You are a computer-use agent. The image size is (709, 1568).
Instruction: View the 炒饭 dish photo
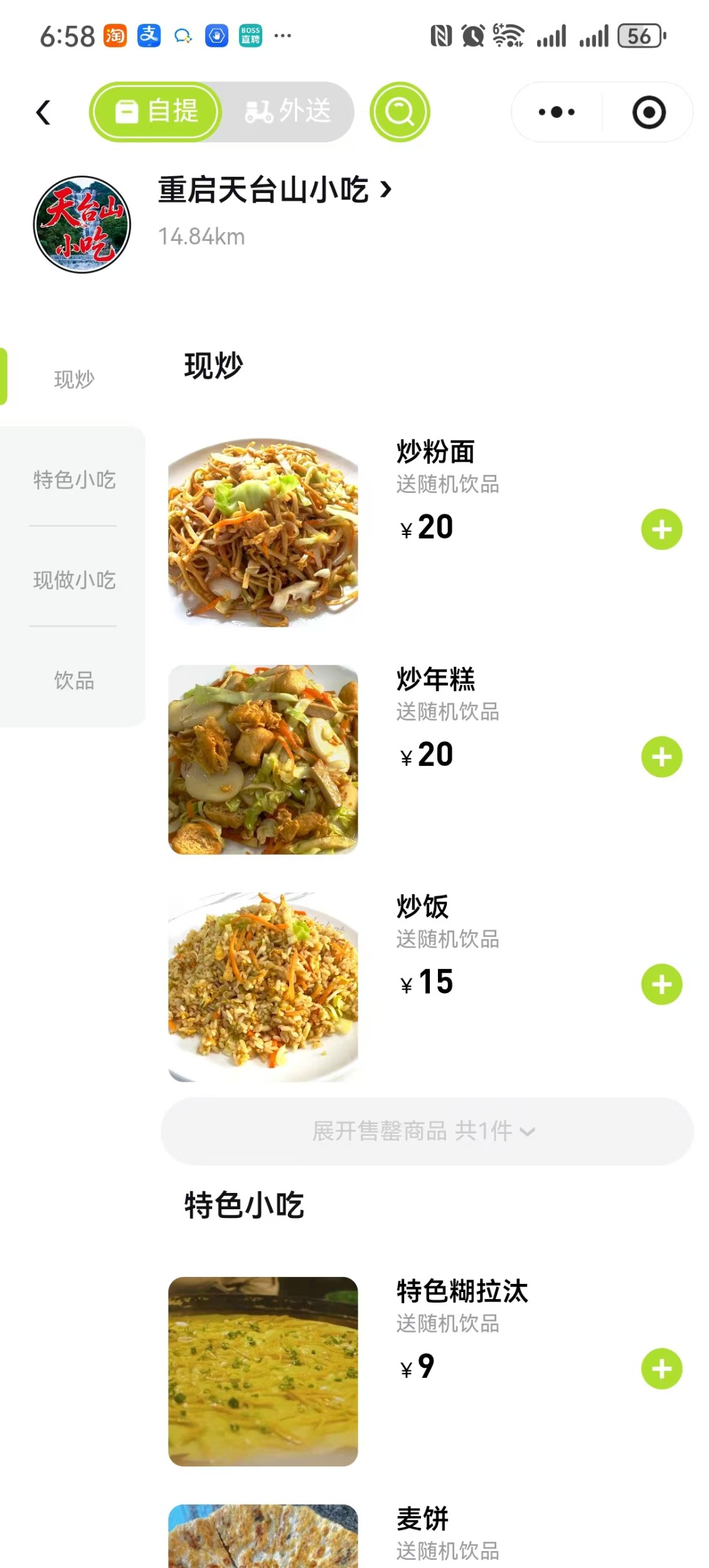click(263, 987)
